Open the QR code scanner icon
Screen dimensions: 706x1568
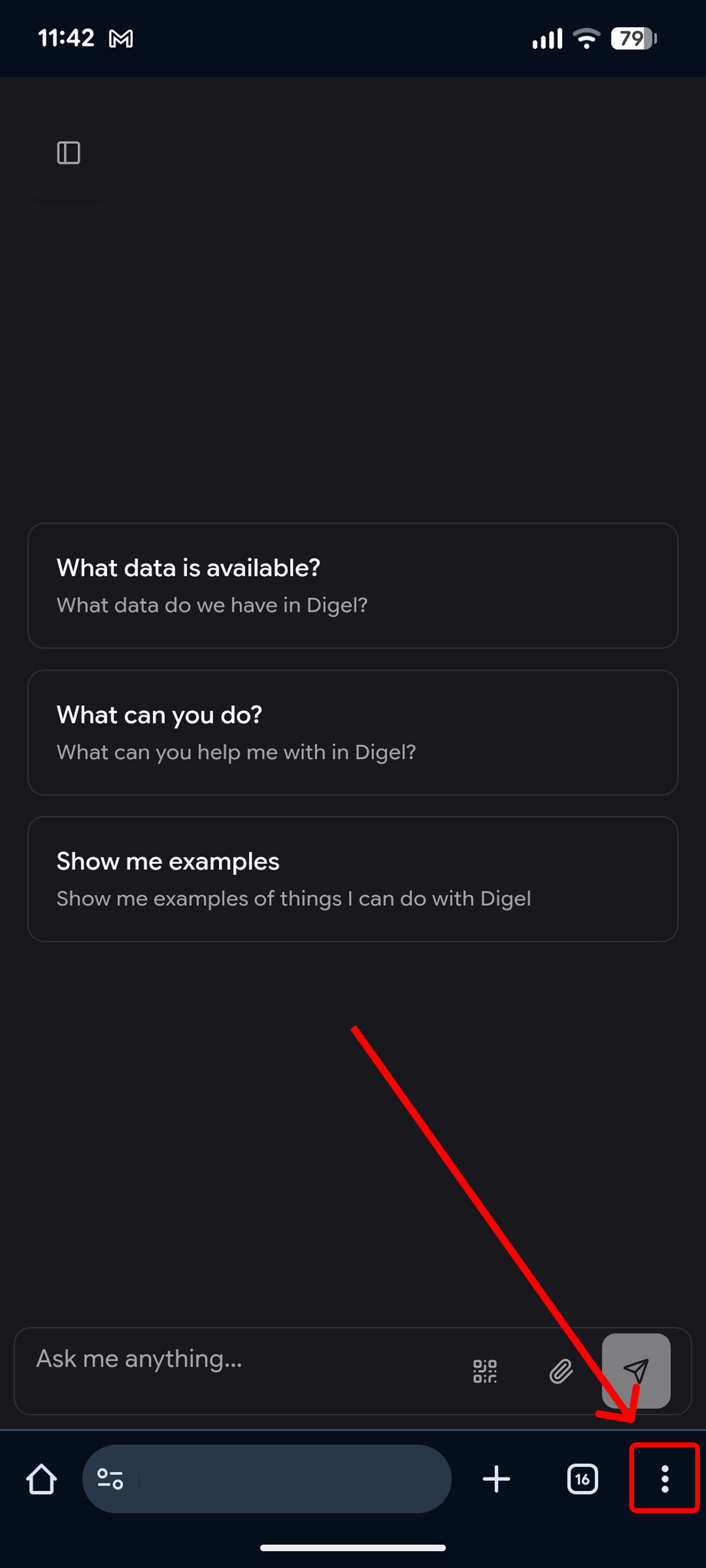(x=485, y=1371)
